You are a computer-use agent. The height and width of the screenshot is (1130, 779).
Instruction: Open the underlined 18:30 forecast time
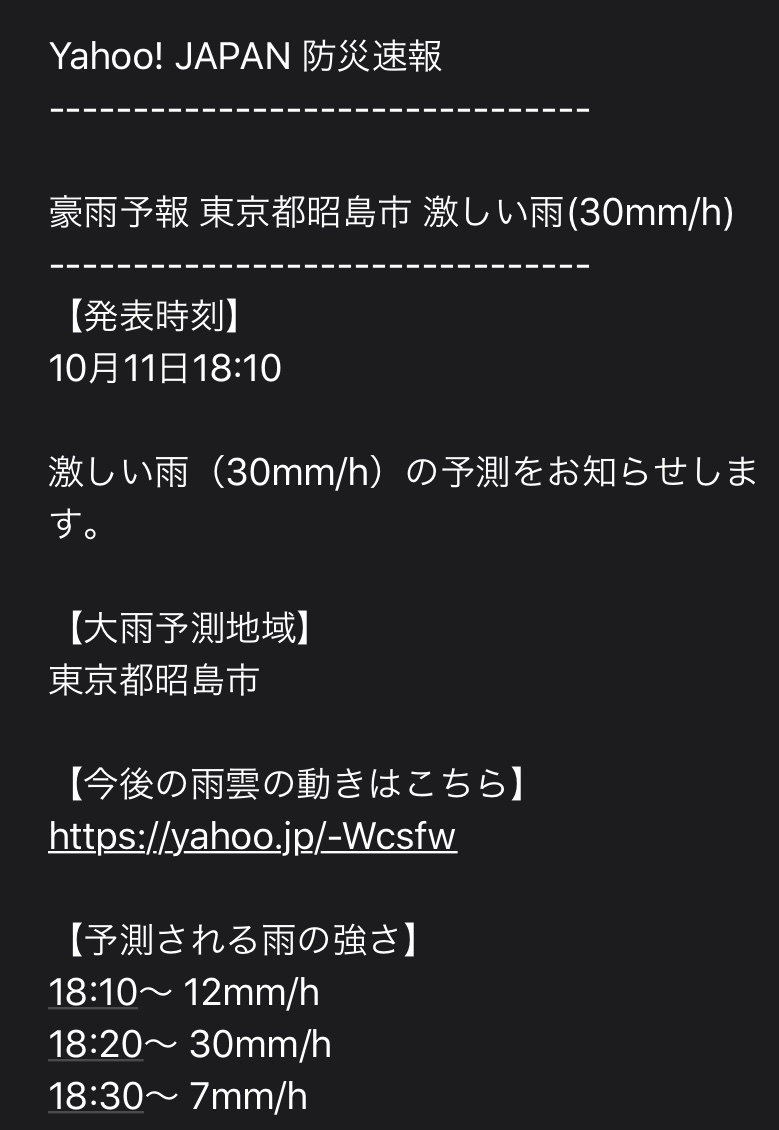pyautogui.click(x=95, y=1096)
